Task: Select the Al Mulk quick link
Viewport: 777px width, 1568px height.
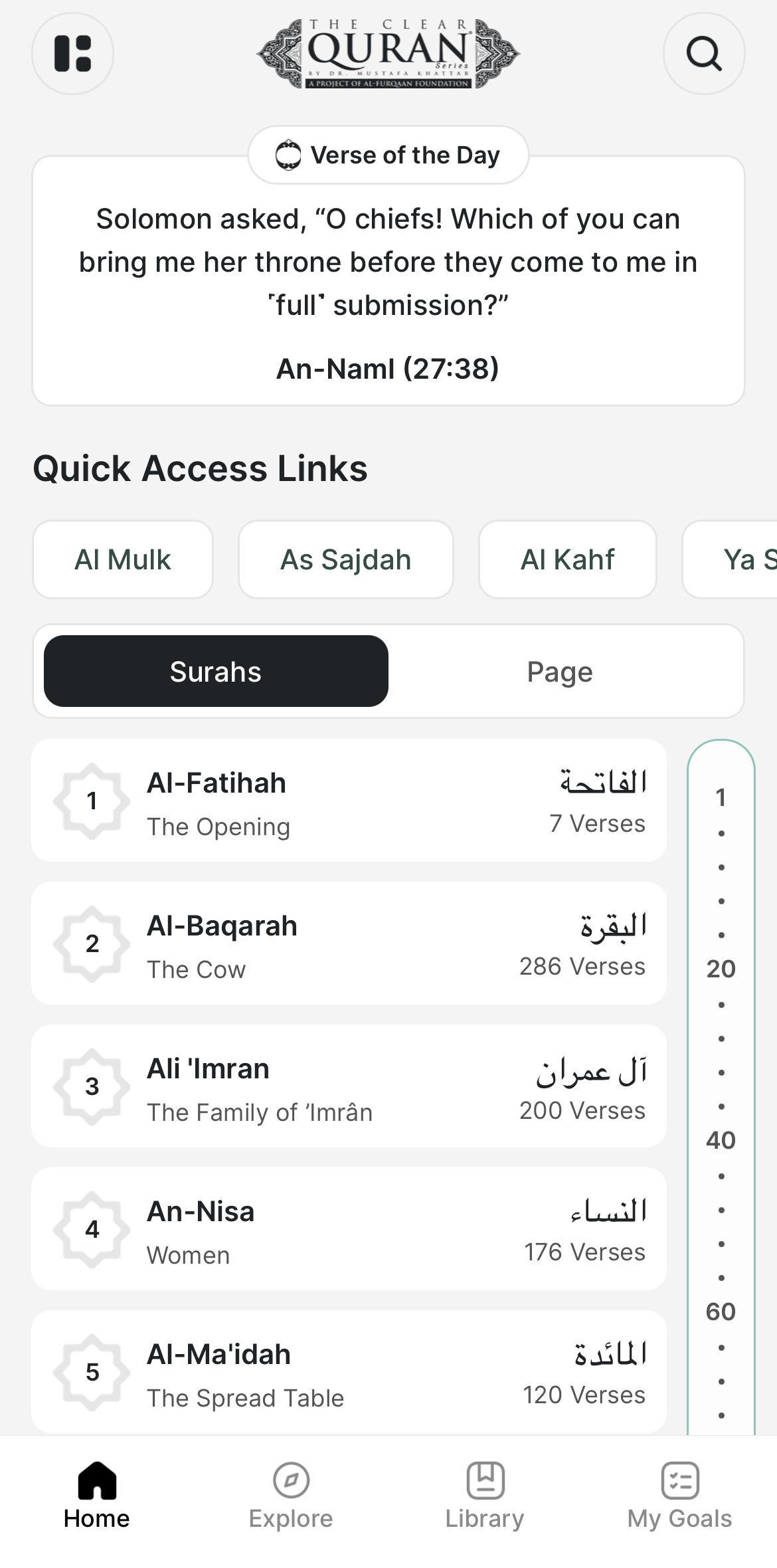Action: (123, 559)
